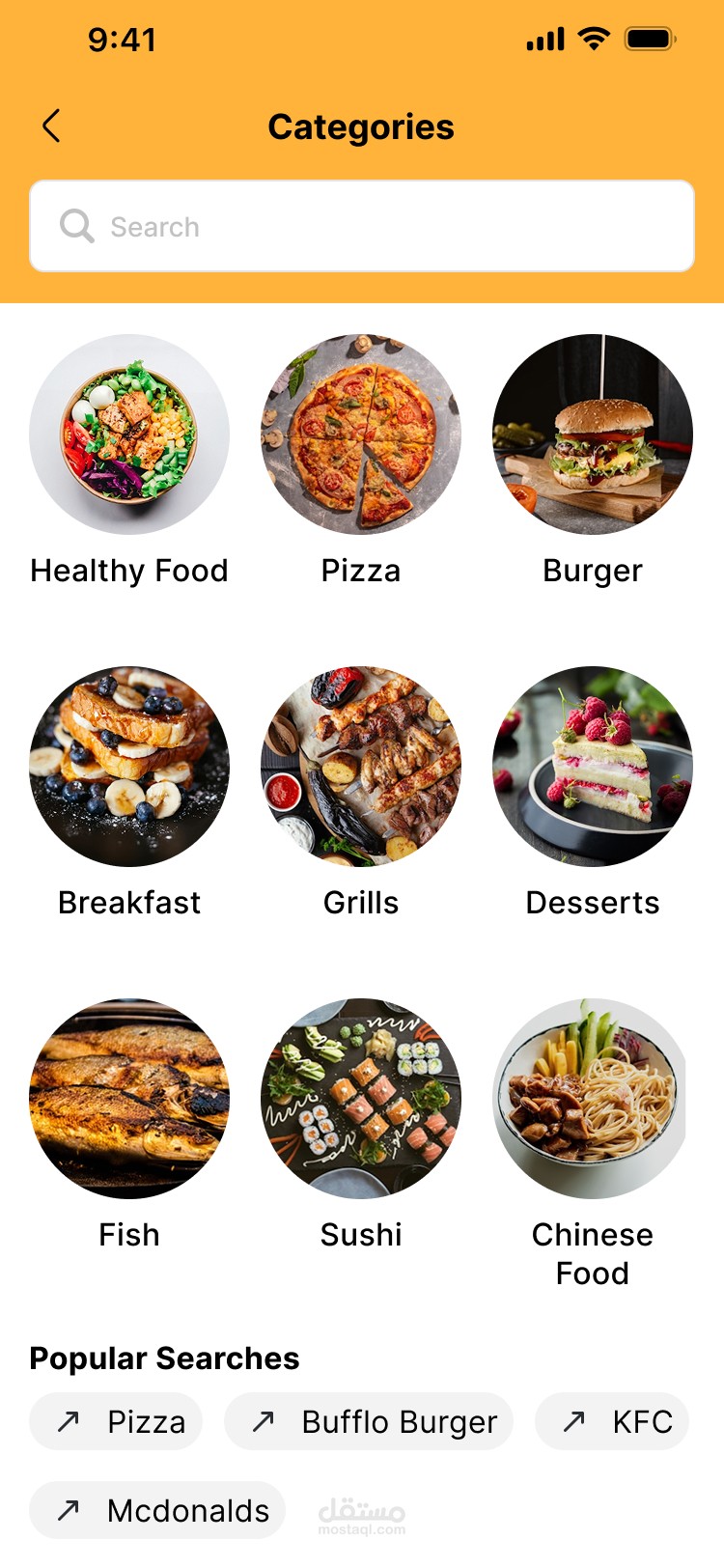724x1568 pixels.
Task: Tap the back chevron arrow
Action: tap(51, 126)
